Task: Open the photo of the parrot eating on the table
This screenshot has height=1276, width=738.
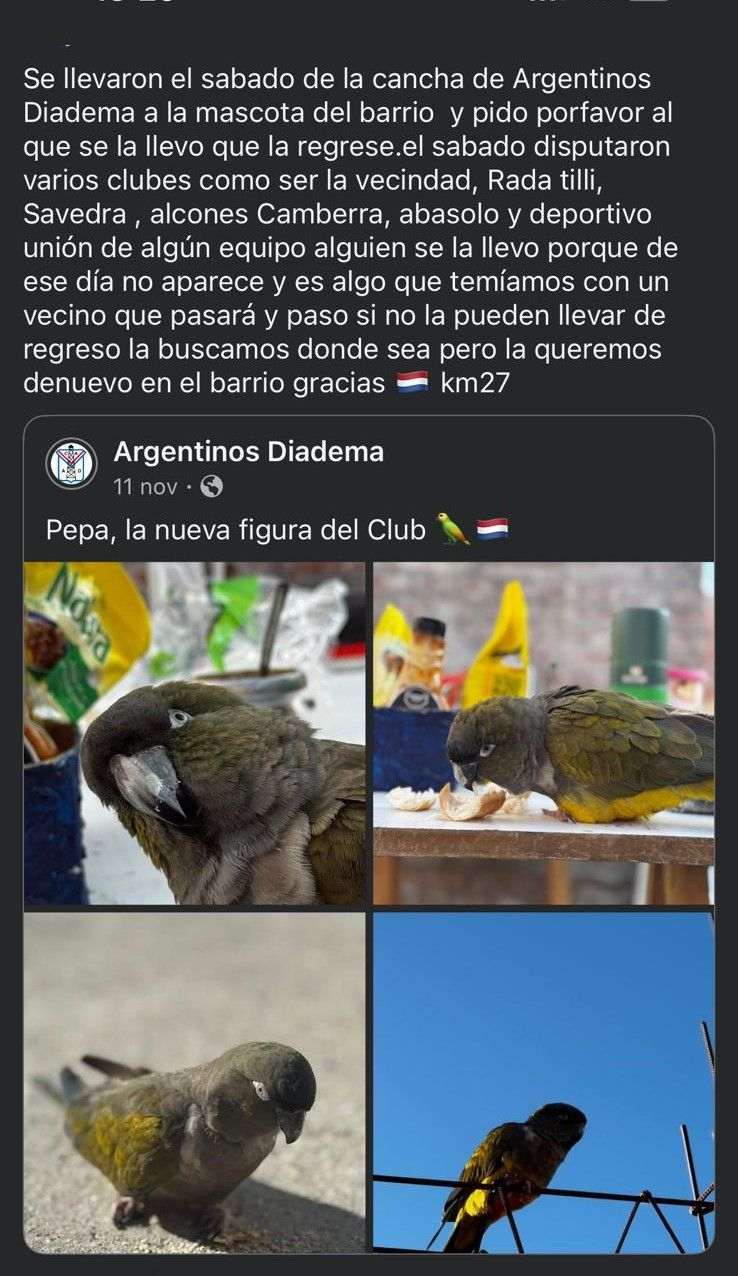Action: (x=544, y=733)
